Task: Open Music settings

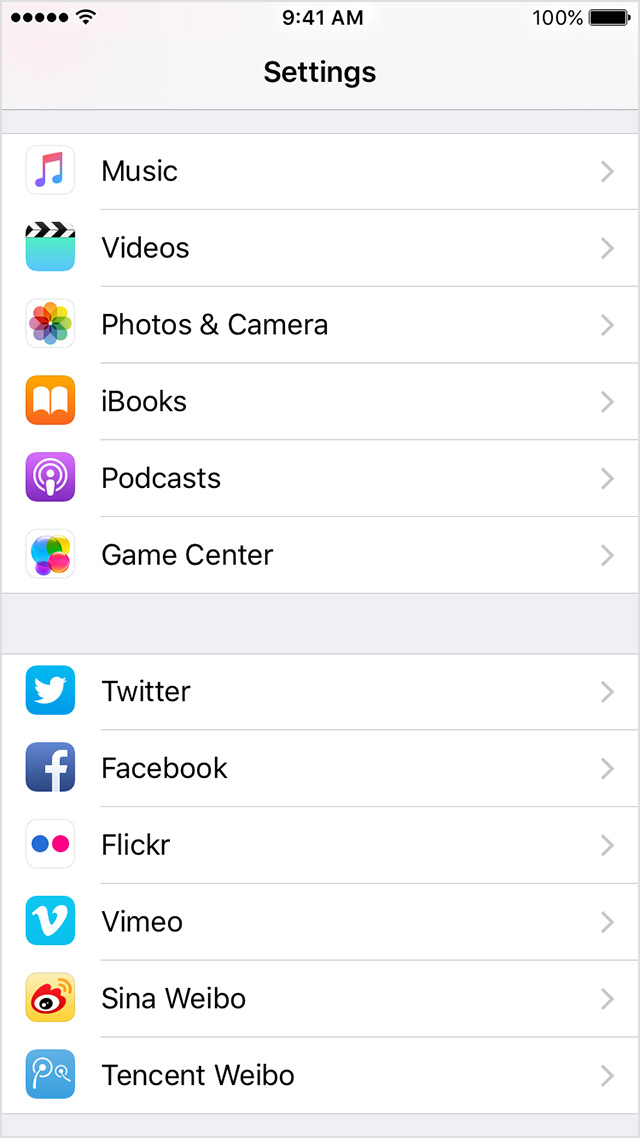Action: (x=320, y=171)
